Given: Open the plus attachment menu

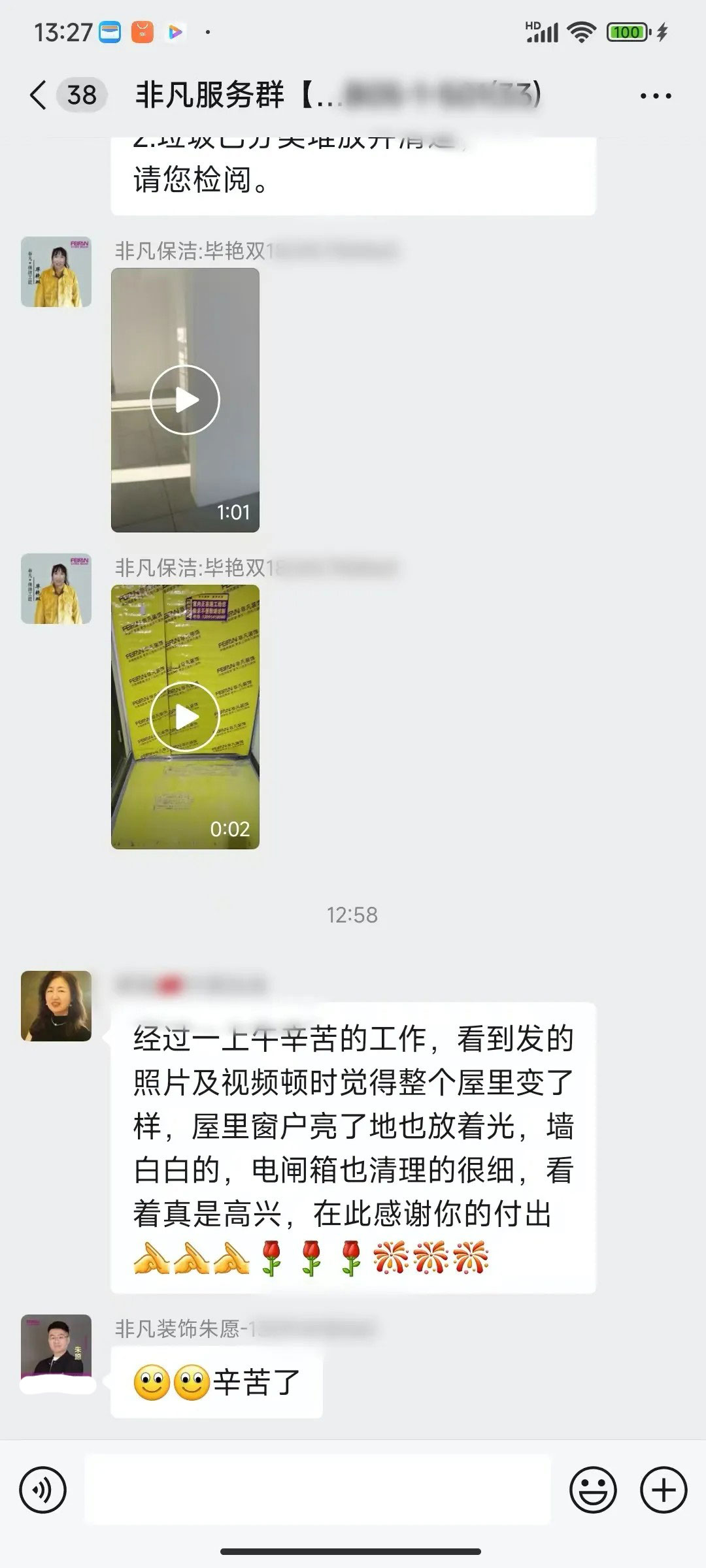Looking at the screenshot, I should 663,1490.
